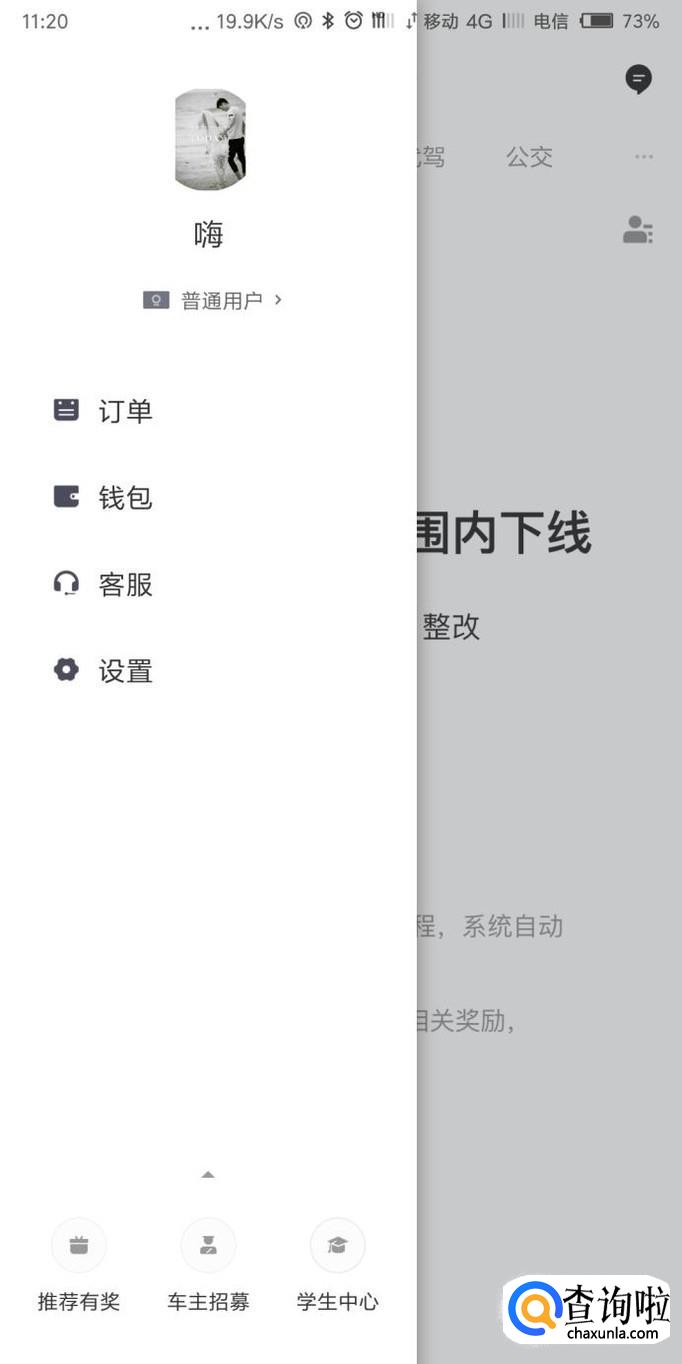Open the profile avatar photo
This screenshot has width=682, height=1364.
(x=209, y=140)
